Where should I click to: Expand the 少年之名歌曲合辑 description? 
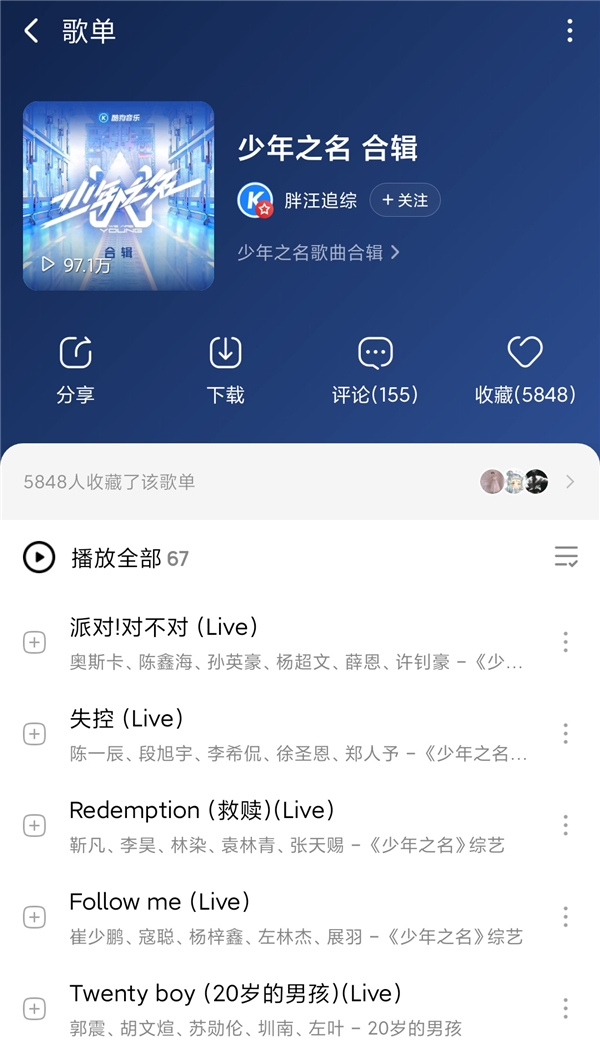(x=318, y=252)
